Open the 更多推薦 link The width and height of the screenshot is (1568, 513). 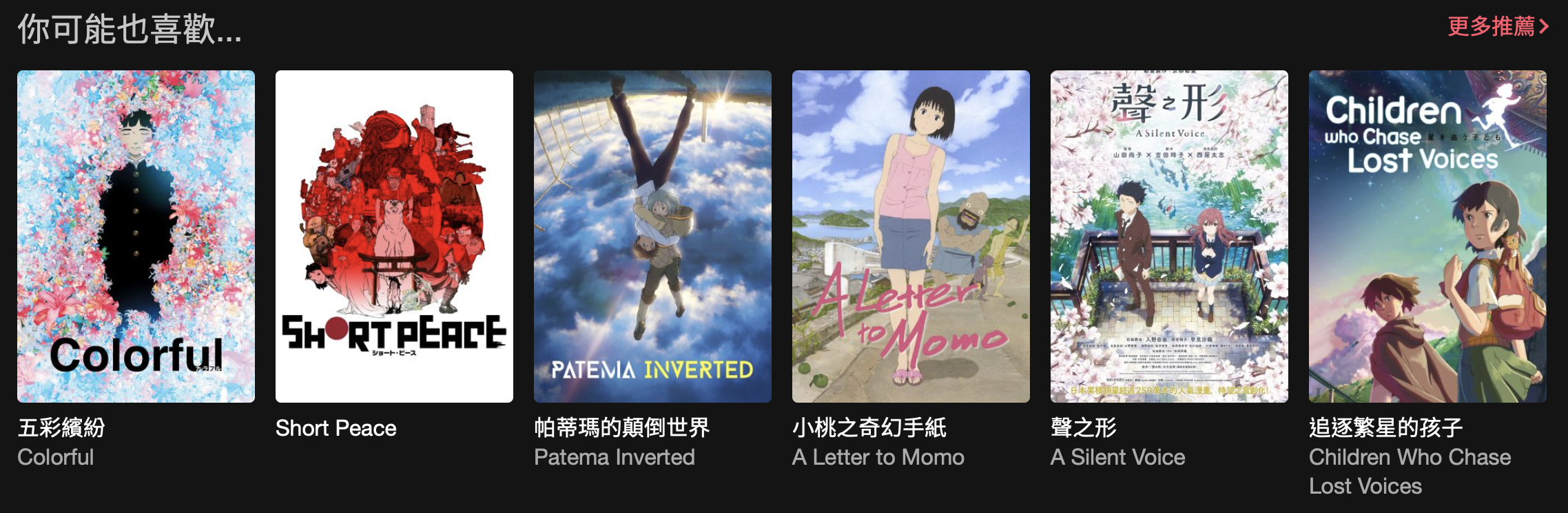click(1498, 26)
